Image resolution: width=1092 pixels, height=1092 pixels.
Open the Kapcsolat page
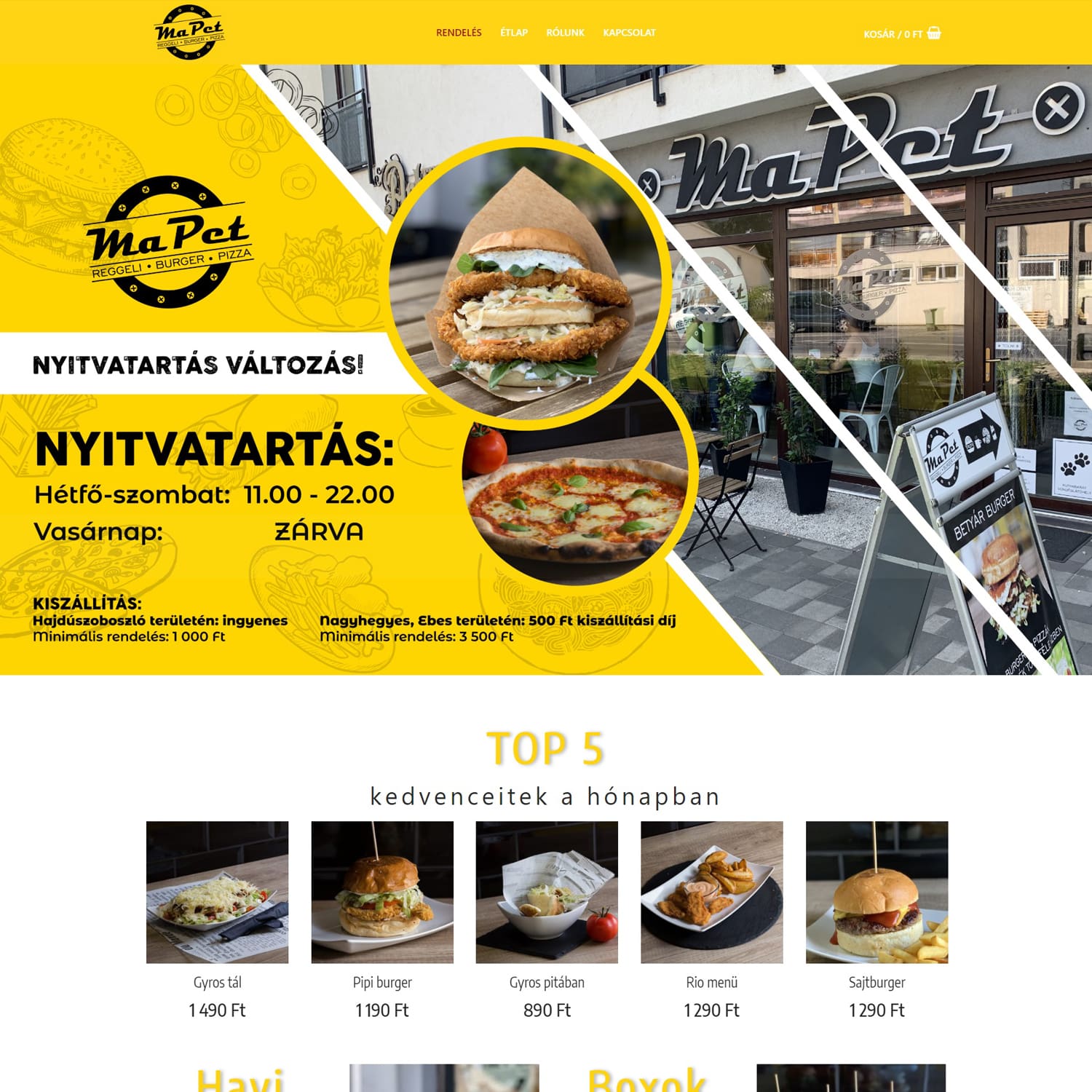pyautogui.click(x=629, y=33)
